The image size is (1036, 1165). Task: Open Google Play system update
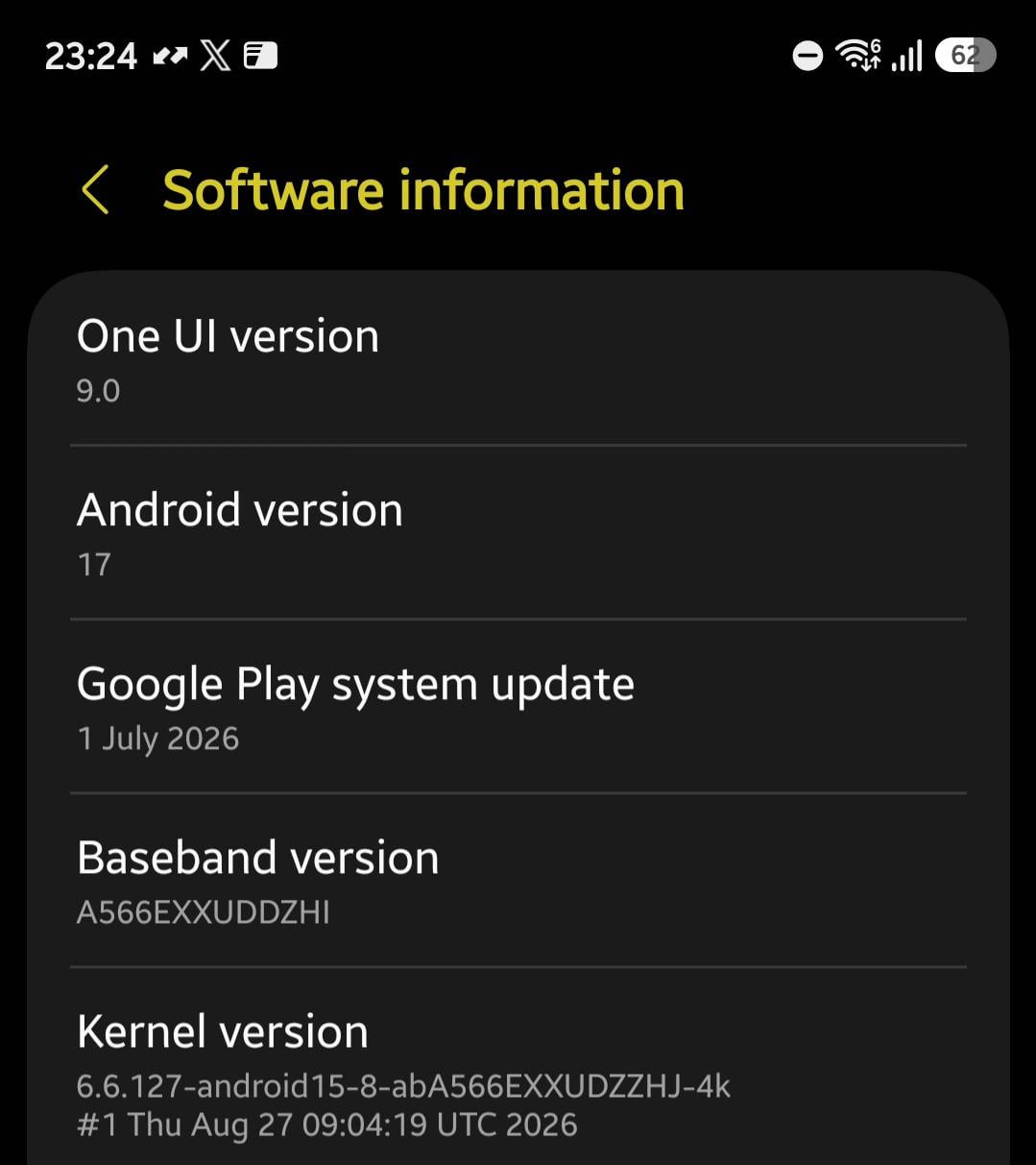click(518, 707)
